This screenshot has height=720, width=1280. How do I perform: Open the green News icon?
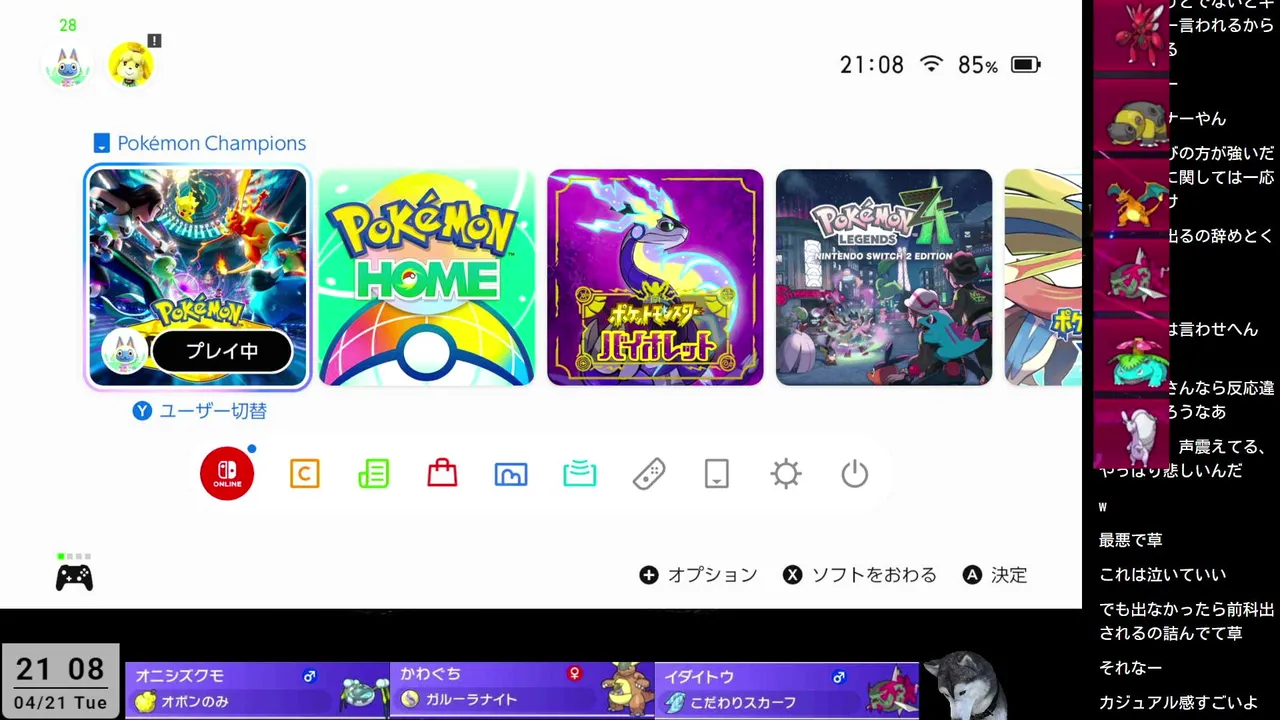373,474
